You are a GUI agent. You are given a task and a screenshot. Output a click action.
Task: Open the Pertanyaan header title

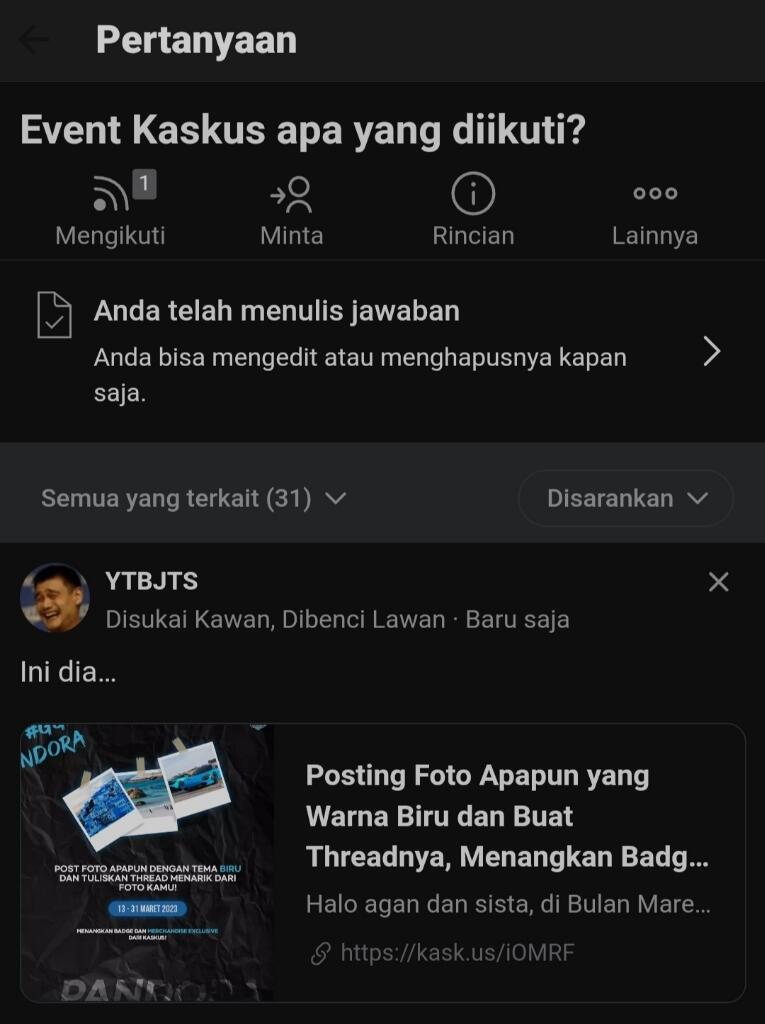[x=196, y=40]
